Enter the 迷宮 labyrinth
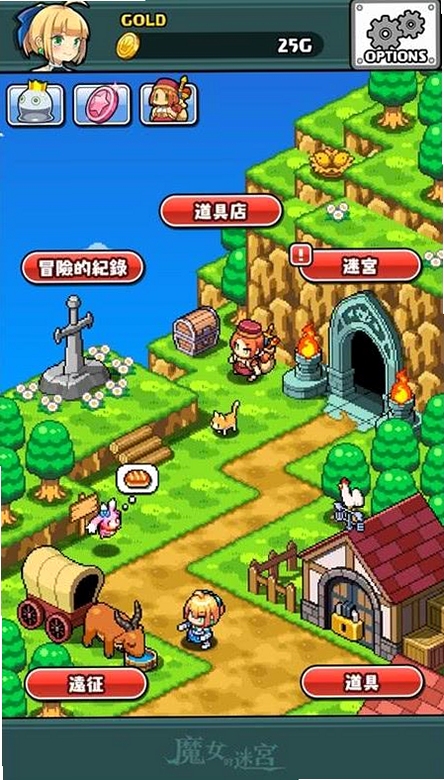The height and width of the screenshot is (780, 444). 360,266
